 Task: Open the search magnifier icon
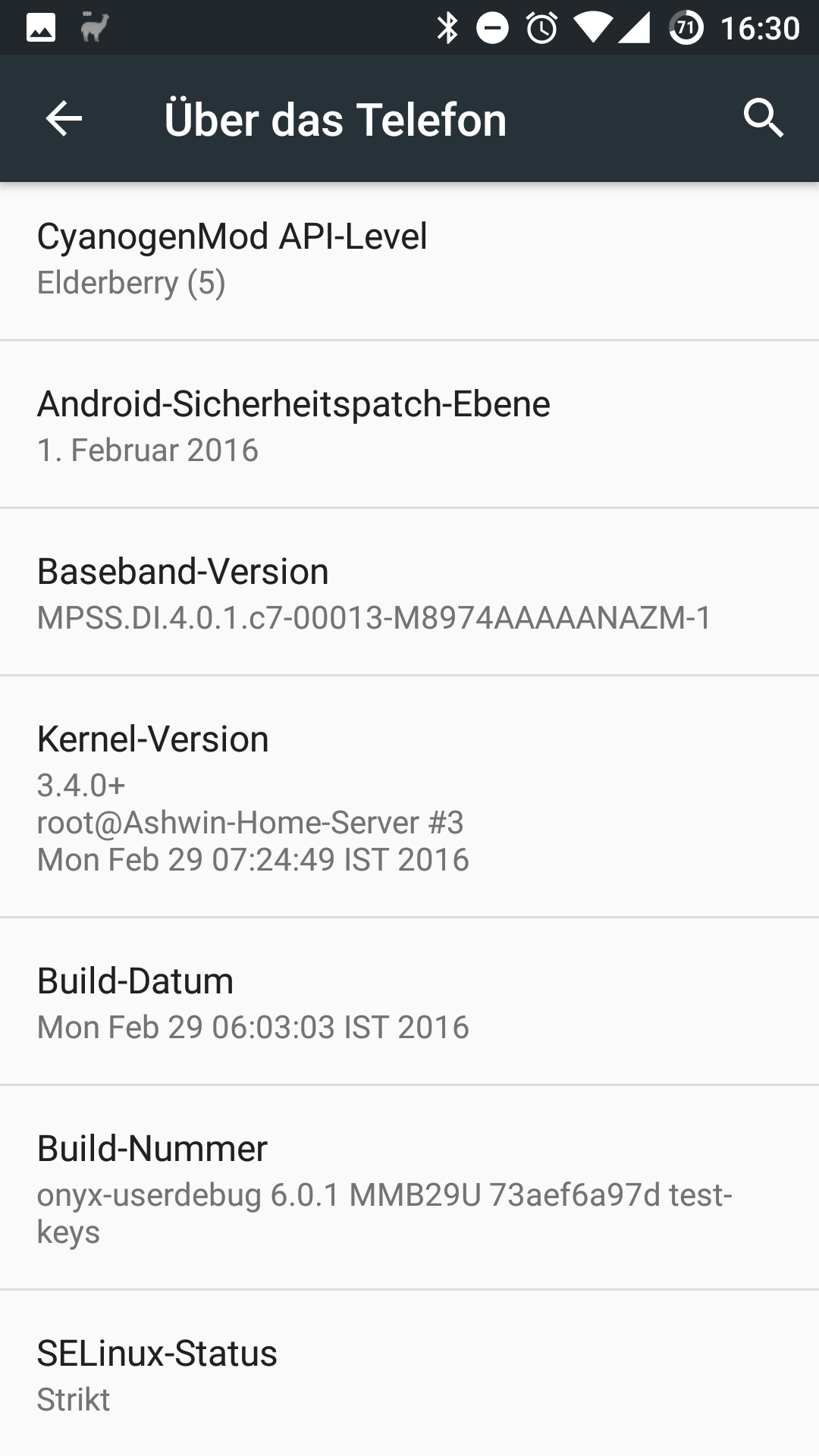[763, 118]
